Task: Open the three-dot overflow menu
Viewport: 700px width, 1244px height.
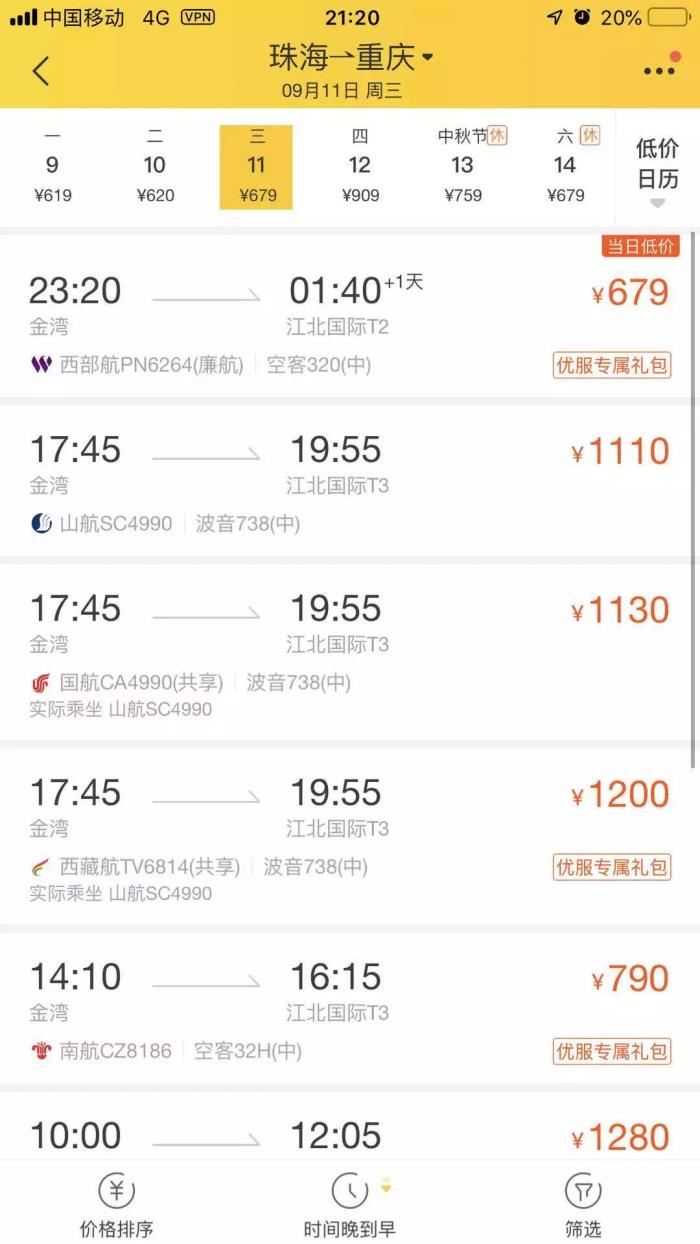Action: tap(659, 70)
